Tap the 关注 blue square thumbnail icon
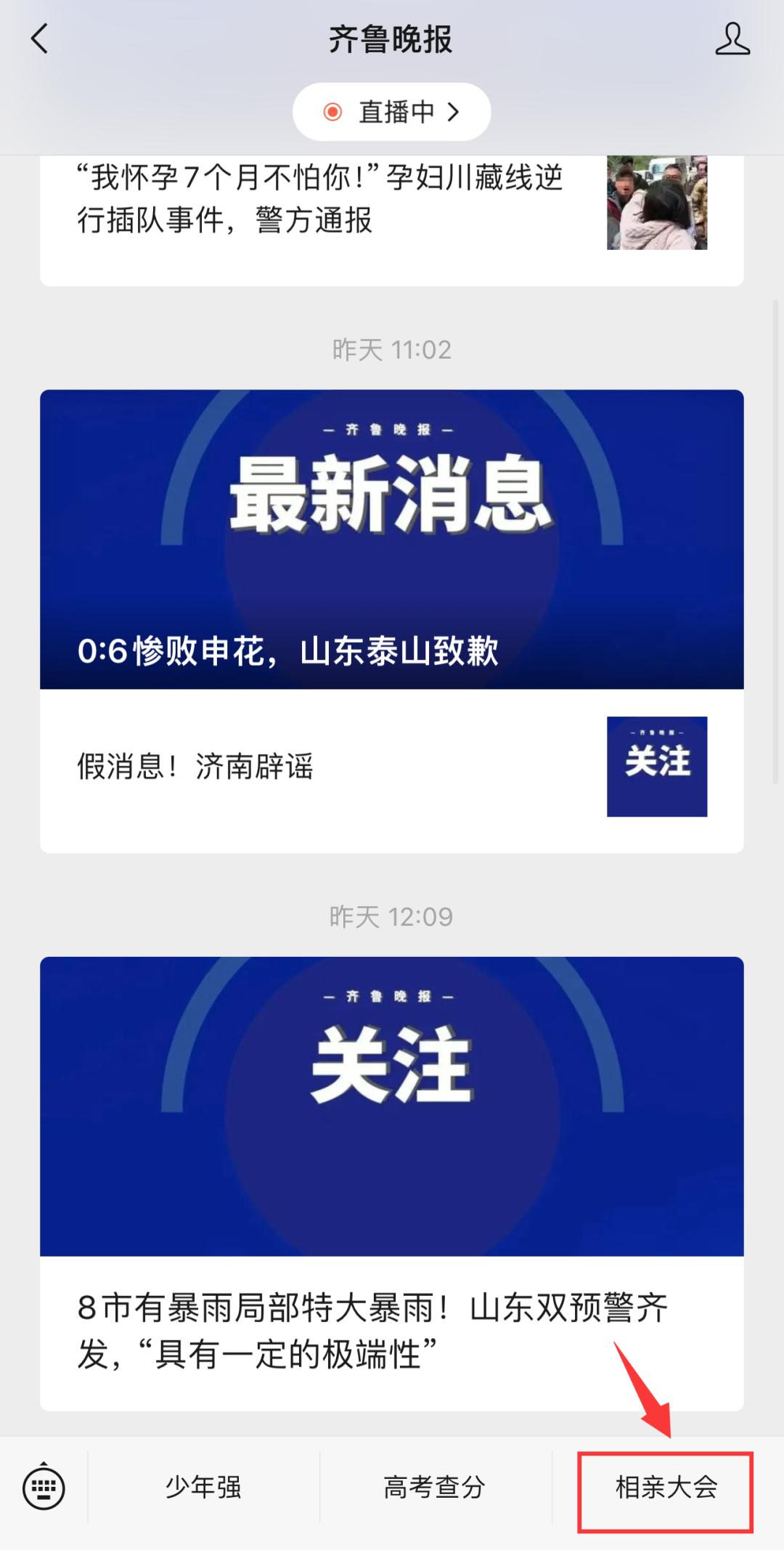Image resolution: width=784 pixels, height=1550 pixels. pos(657,766)
